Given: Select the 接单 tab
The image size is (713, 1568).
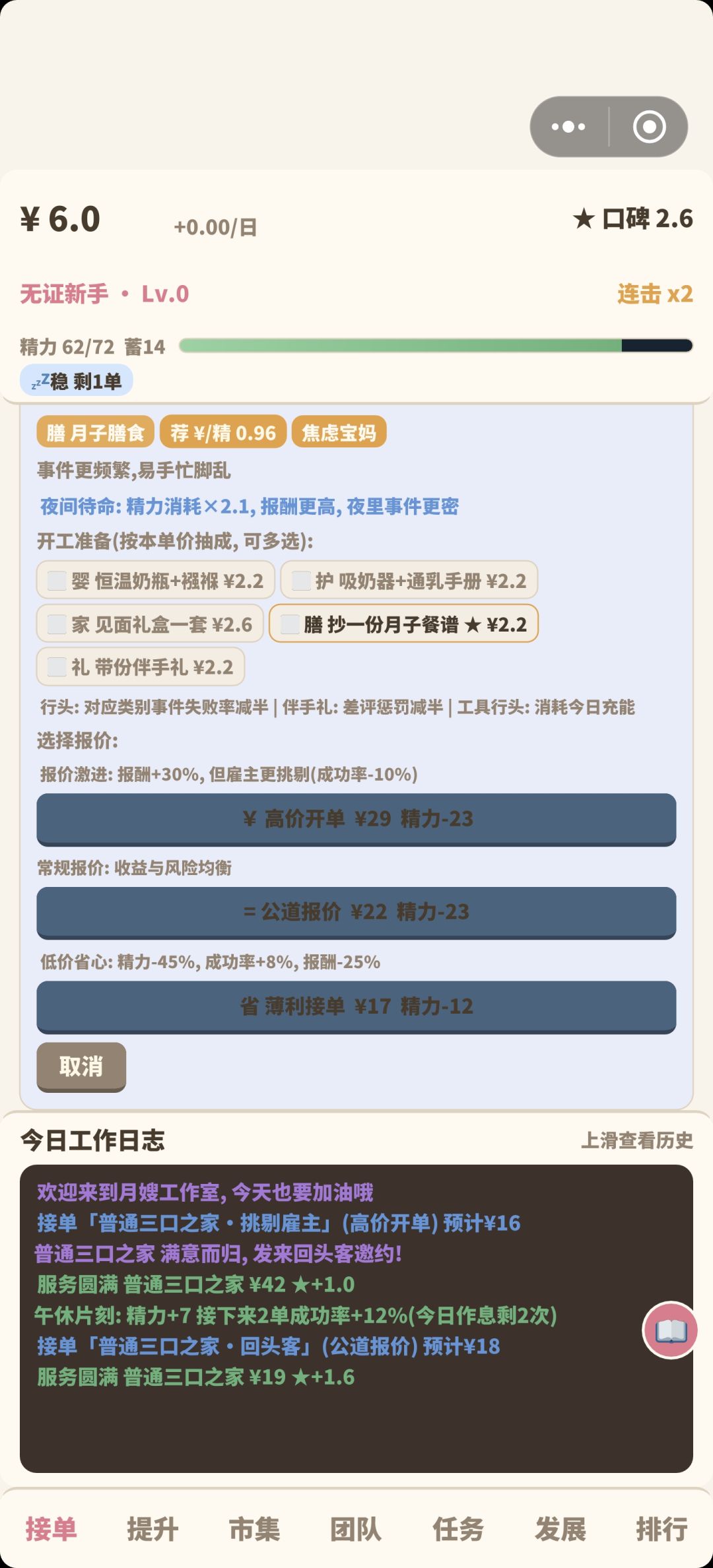Looking at the screenshot, I should 51,1529.
